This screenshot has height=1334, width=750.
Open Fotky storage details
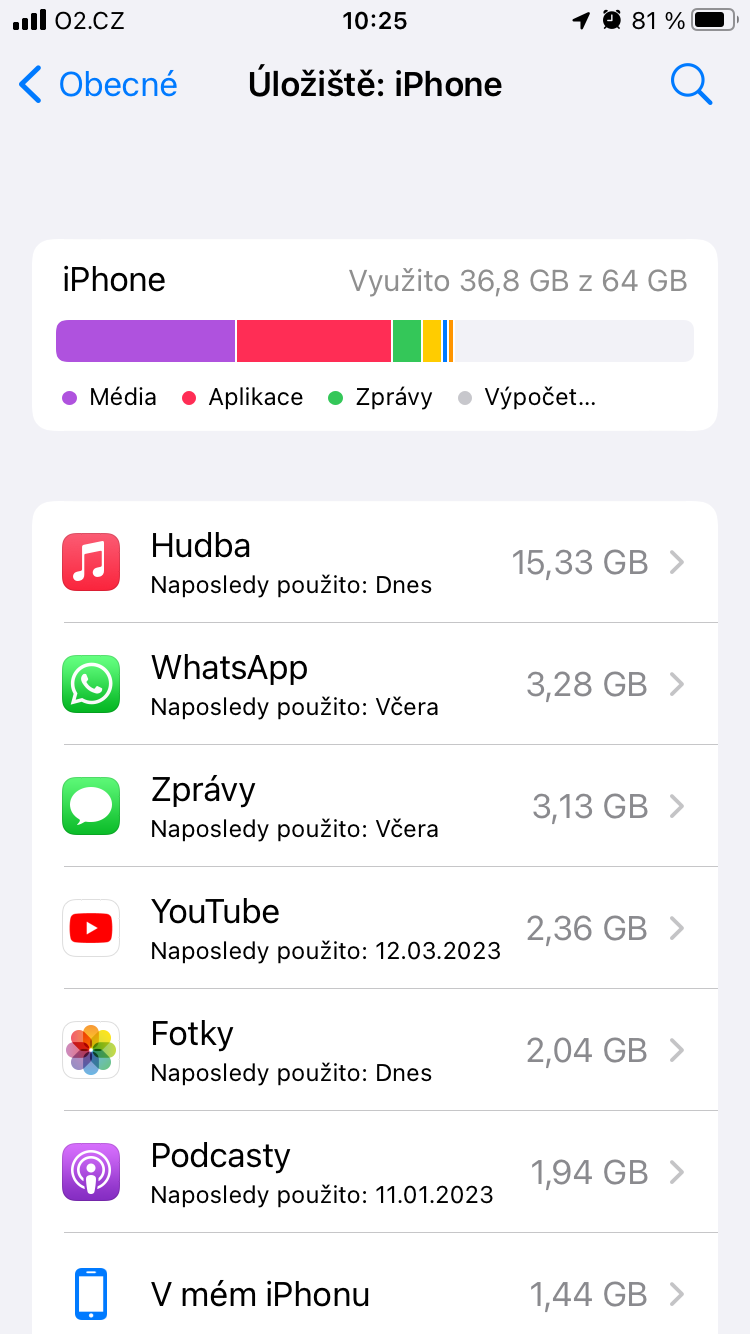click(375, 1050)
